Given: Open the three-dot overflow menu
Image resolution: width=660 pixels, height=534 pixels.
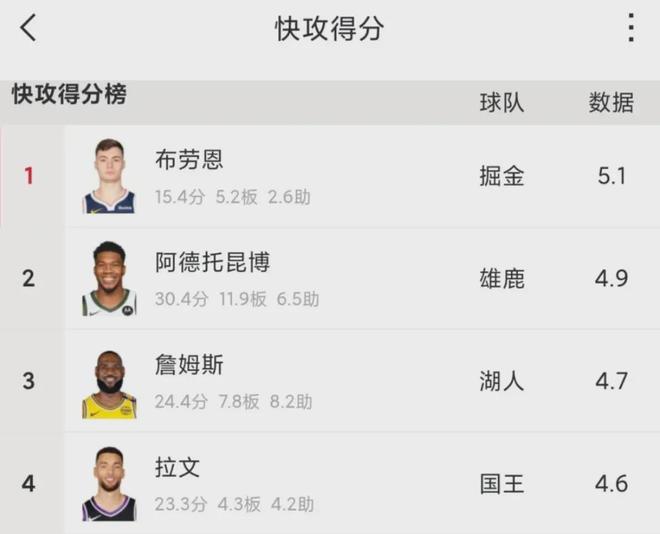Looking at the screenshot, I should pyautogui.click(x=630, y=28).
